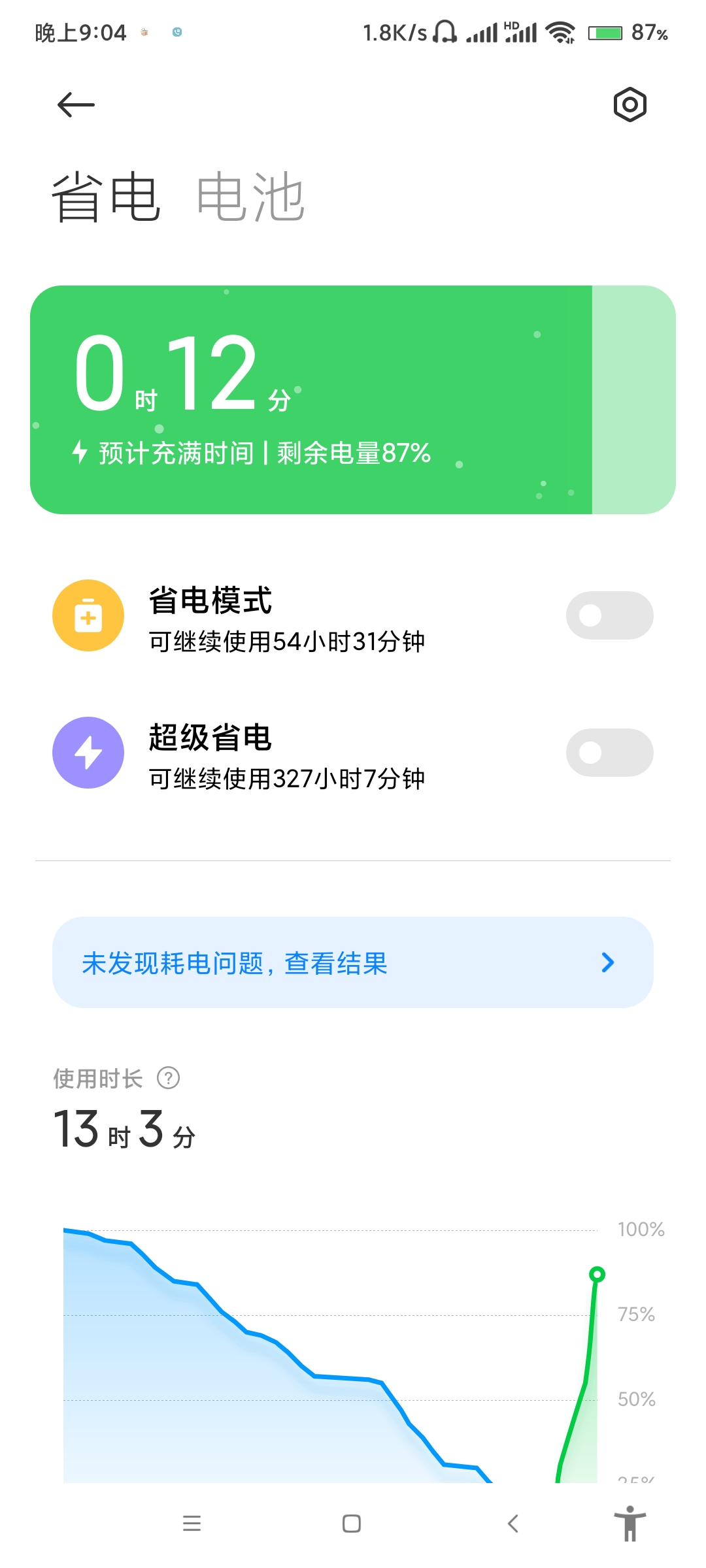
Task: Open battery settings hexagon icon
Action: 630,105
